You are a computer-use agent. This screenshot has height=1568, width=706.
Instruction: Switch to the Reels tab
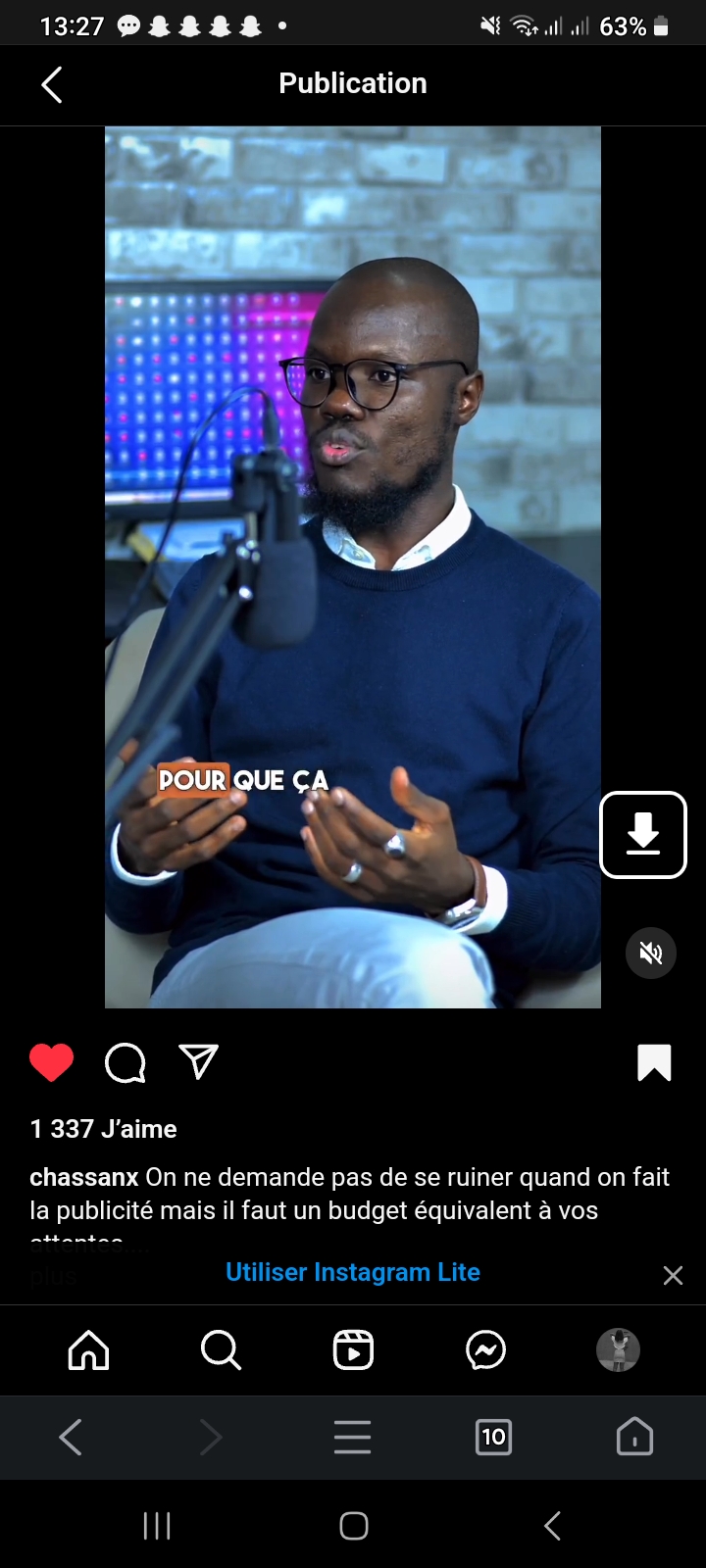353,1350
